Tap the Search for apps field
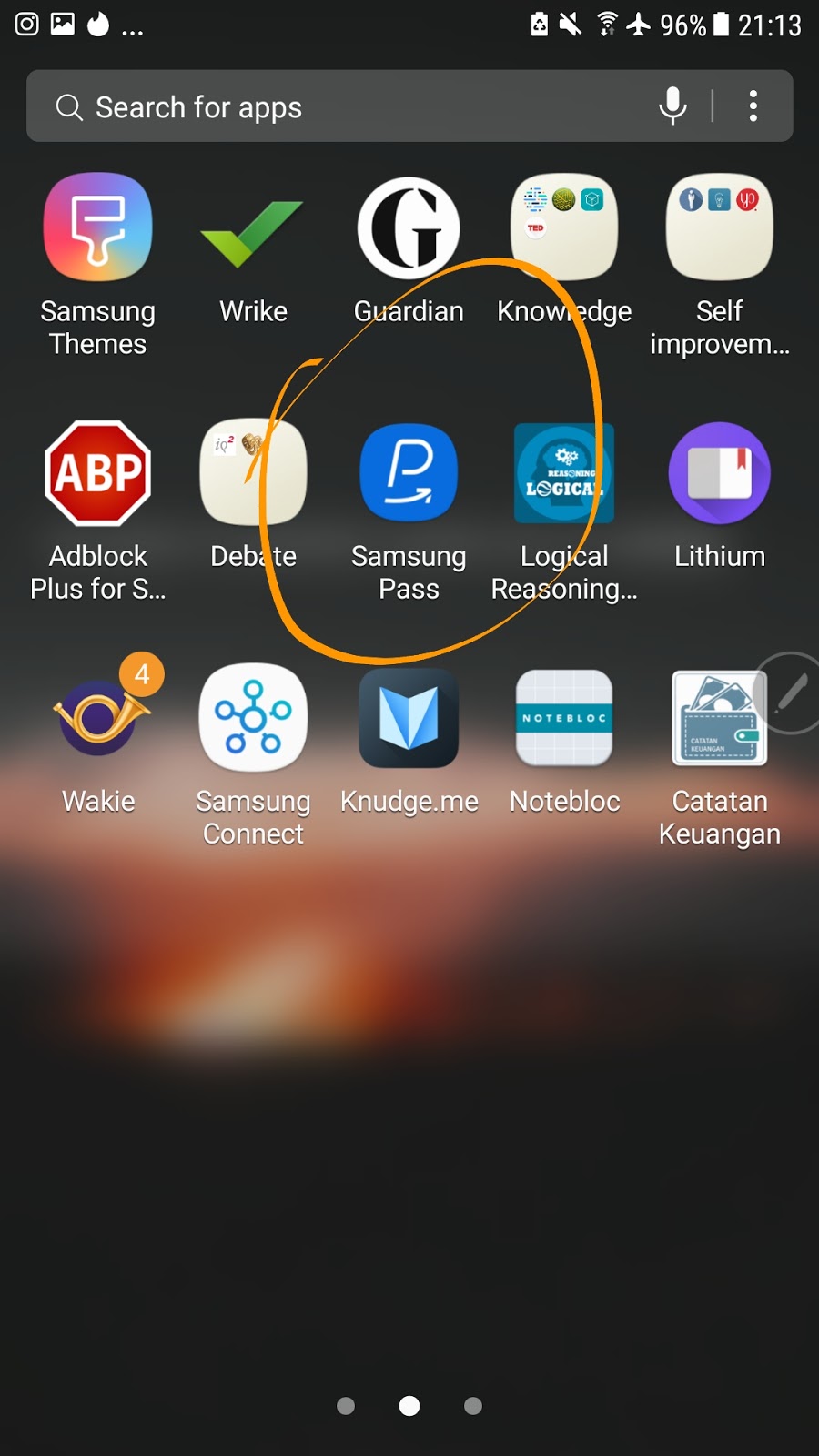 click(346, 106)
